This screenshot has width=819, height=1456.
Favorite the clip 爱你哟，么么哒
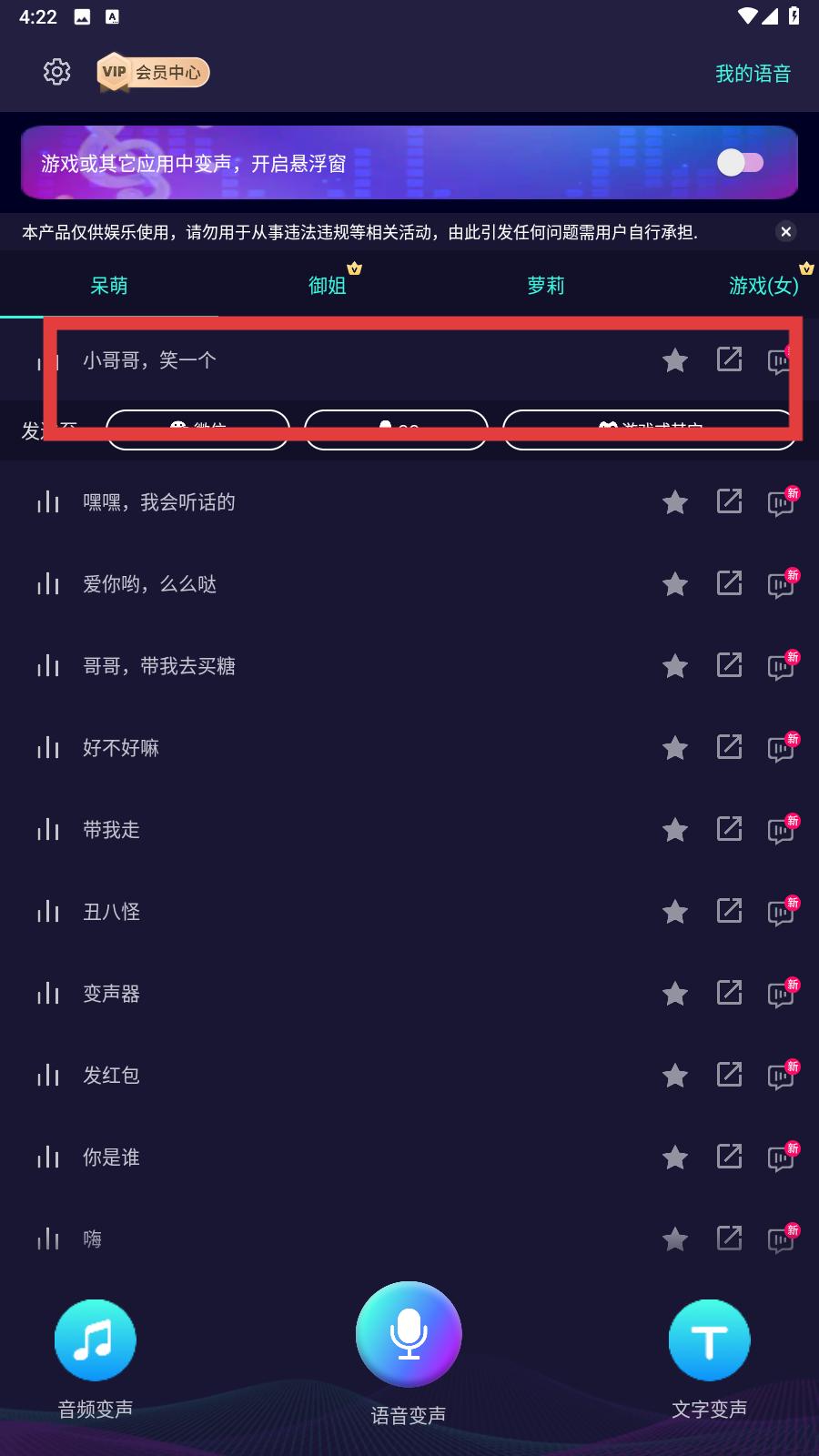[674, 584]
